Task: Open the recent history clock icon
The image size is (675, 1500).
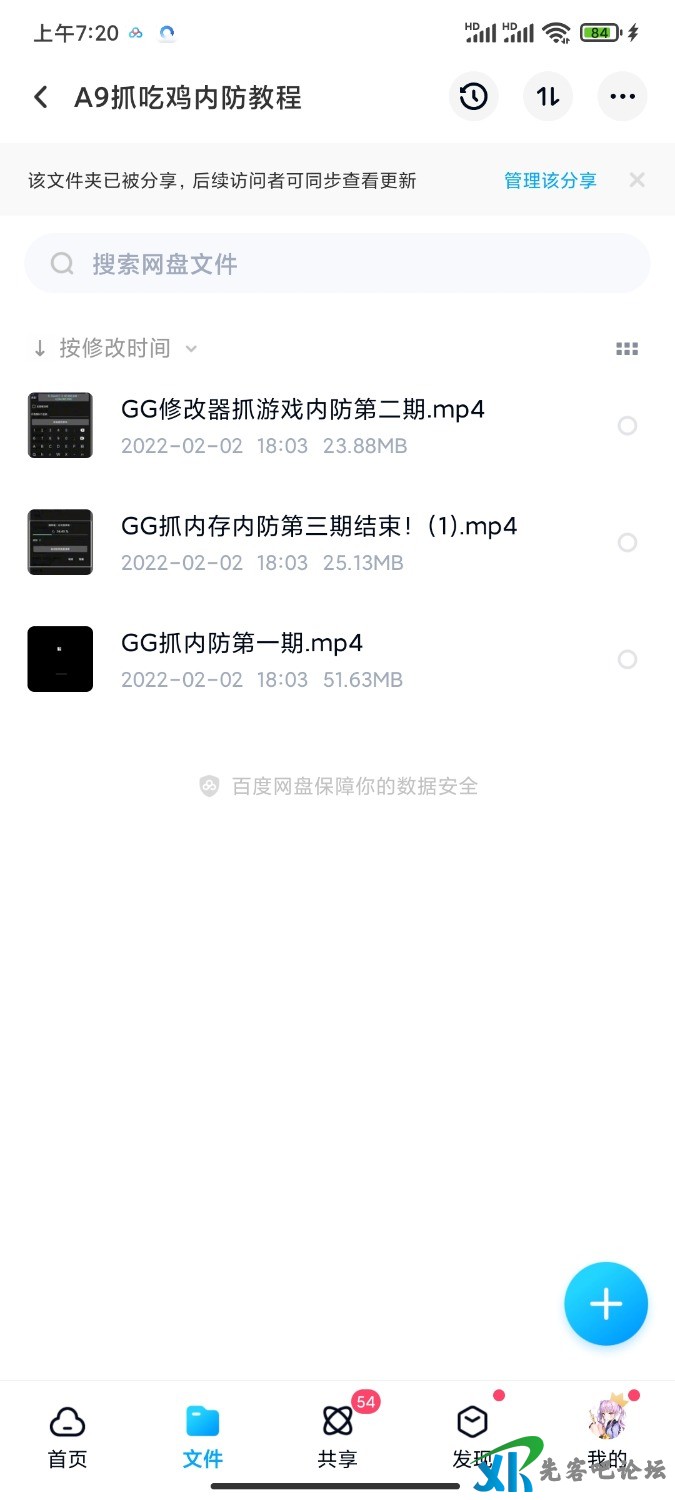Action: [473, 97]
